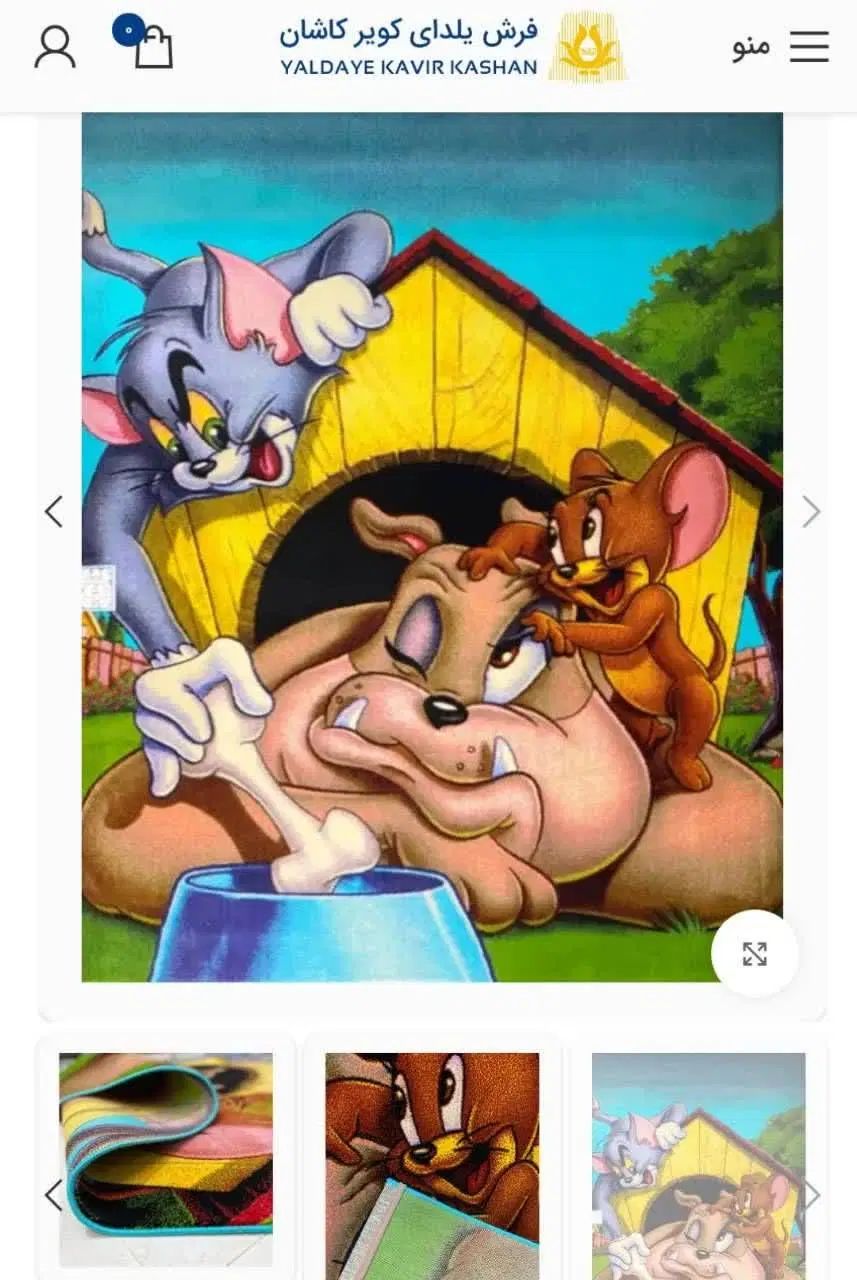Open the user account icon
Screen dimensions: 857x1280
[x=55, y=47]
